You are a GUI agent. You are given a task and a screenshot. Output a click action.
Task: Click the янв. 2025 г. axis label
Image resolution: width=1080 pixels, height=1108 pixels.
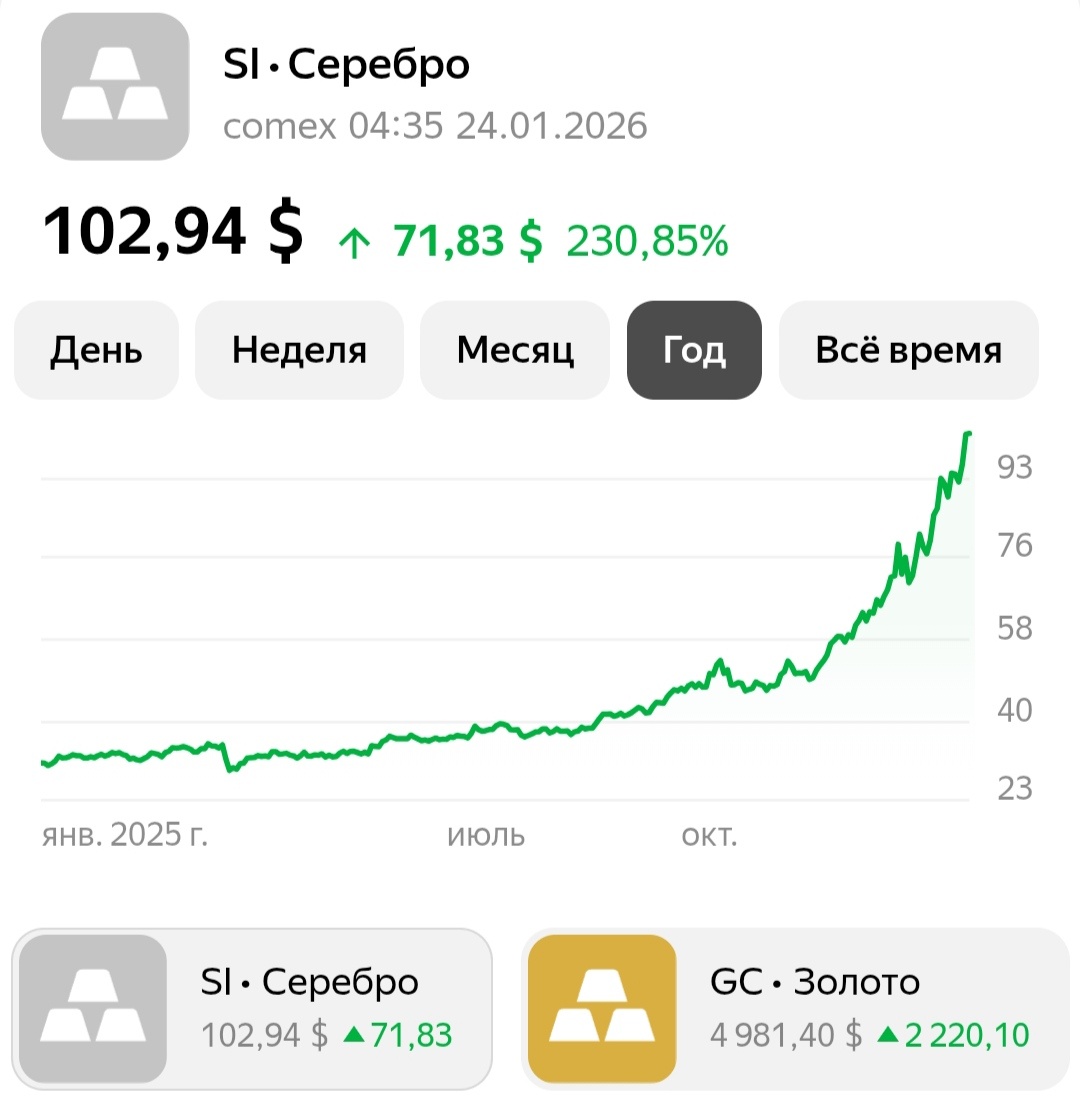pyautogui.click(x=125, y=837)
